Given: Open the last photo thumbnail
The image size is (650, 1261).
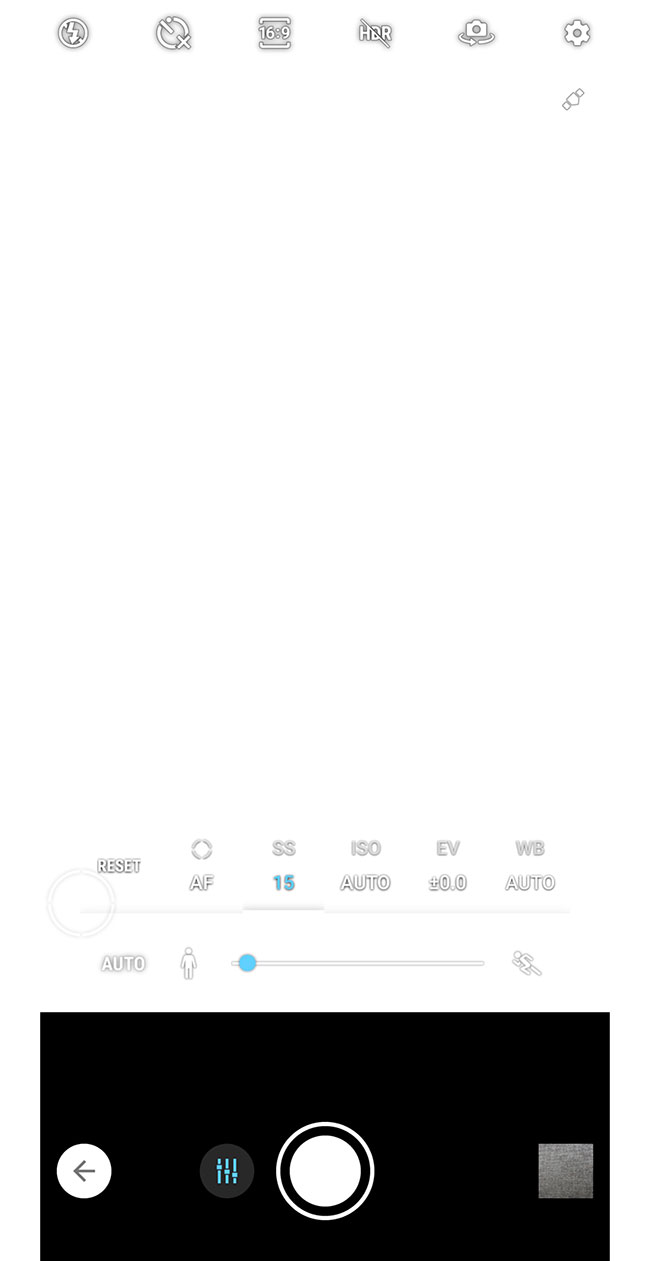Looking at the screenshot, I should click(565, 1171).
